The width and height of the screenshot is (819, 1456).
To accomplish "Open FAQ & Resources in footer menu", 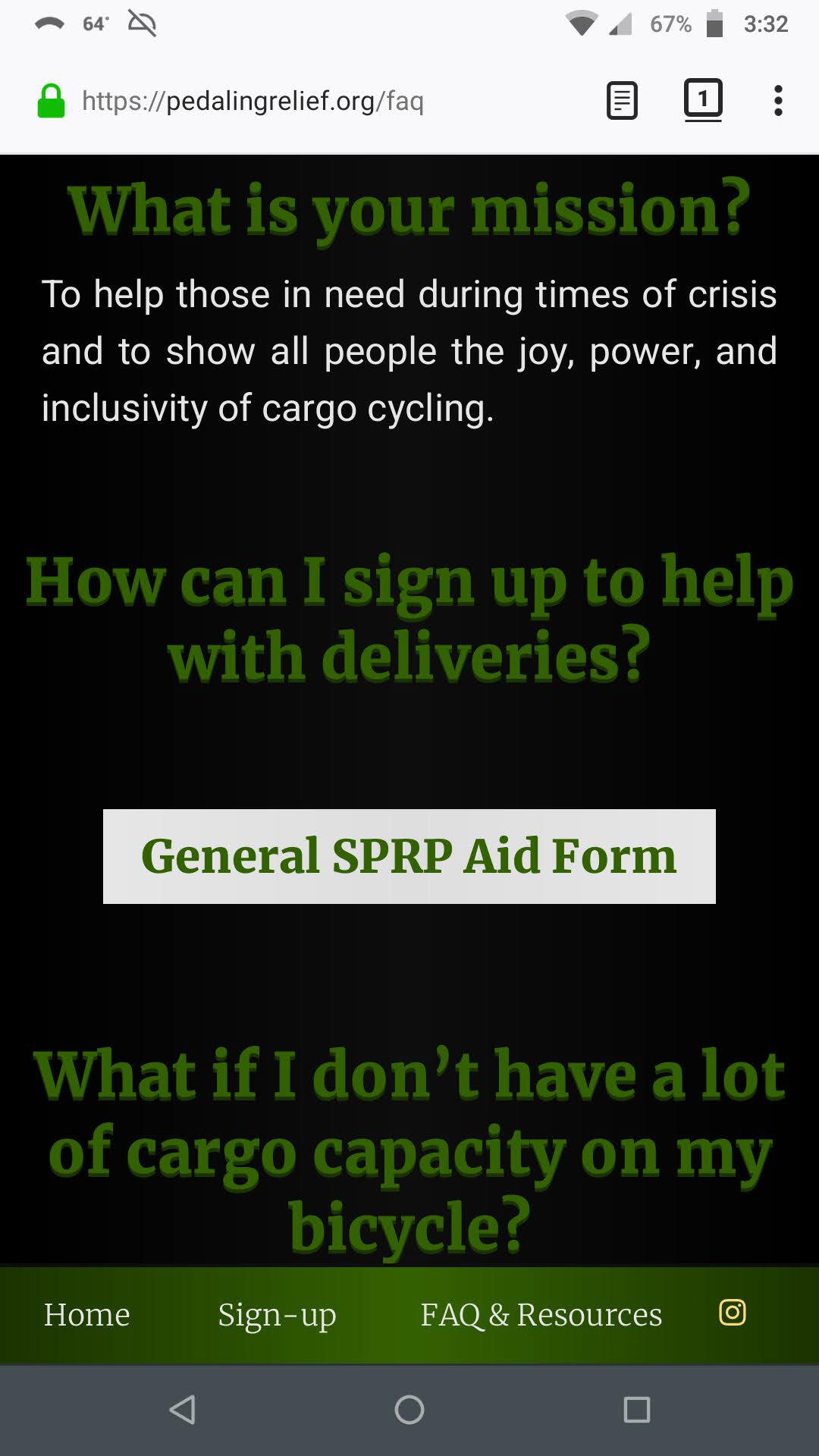I will pos(541,1315).
